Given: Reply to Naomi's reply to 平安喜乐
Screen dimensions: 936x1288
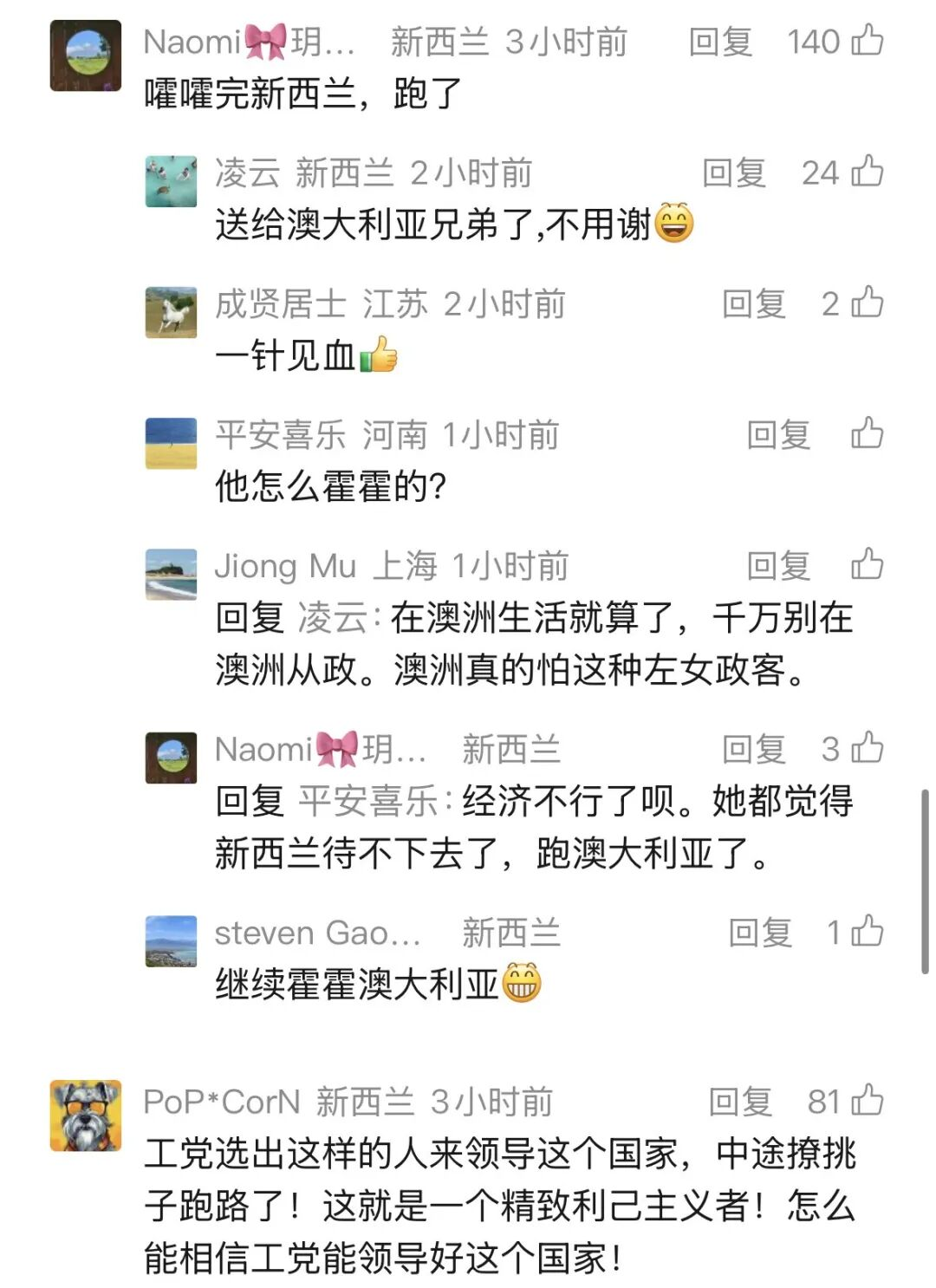Looking at the screenshot, I should pos(753,750).
